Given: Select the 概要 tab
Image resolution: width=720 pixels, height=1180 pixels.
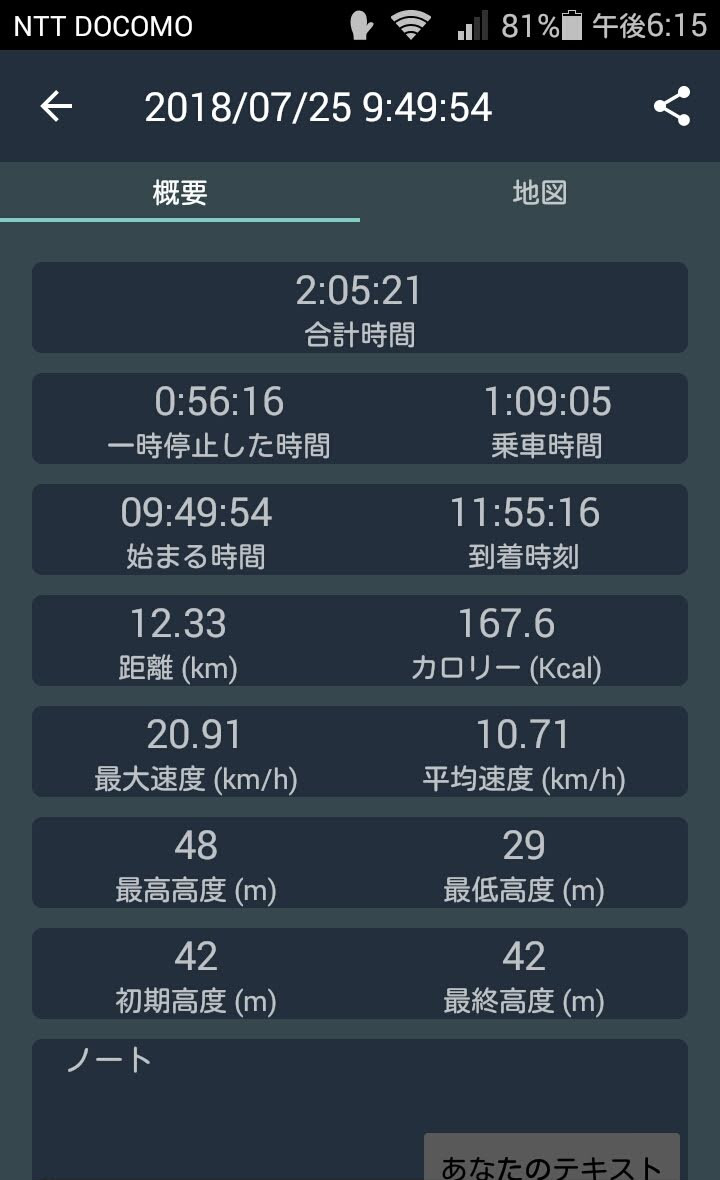Looking at the screenshot, I should (x=180, y=193).
